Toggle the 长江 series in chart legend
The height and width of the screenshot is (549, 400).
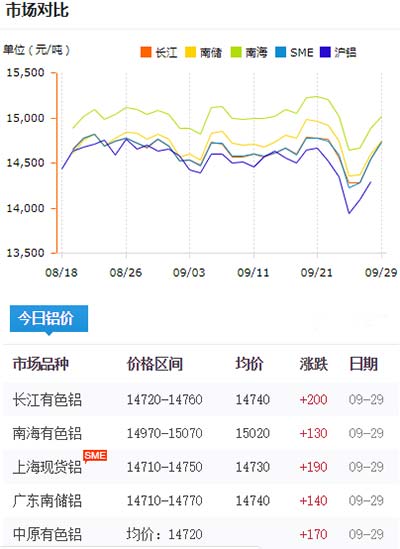click(159, 53)
